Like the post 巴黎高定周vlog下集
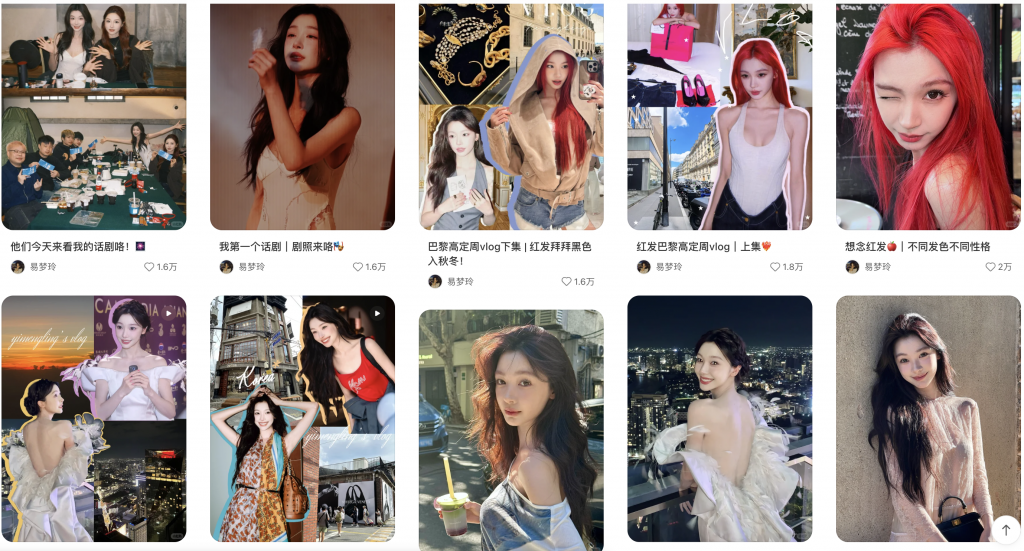This screenshot has width=1024, height=551. [x=567, y=282]
